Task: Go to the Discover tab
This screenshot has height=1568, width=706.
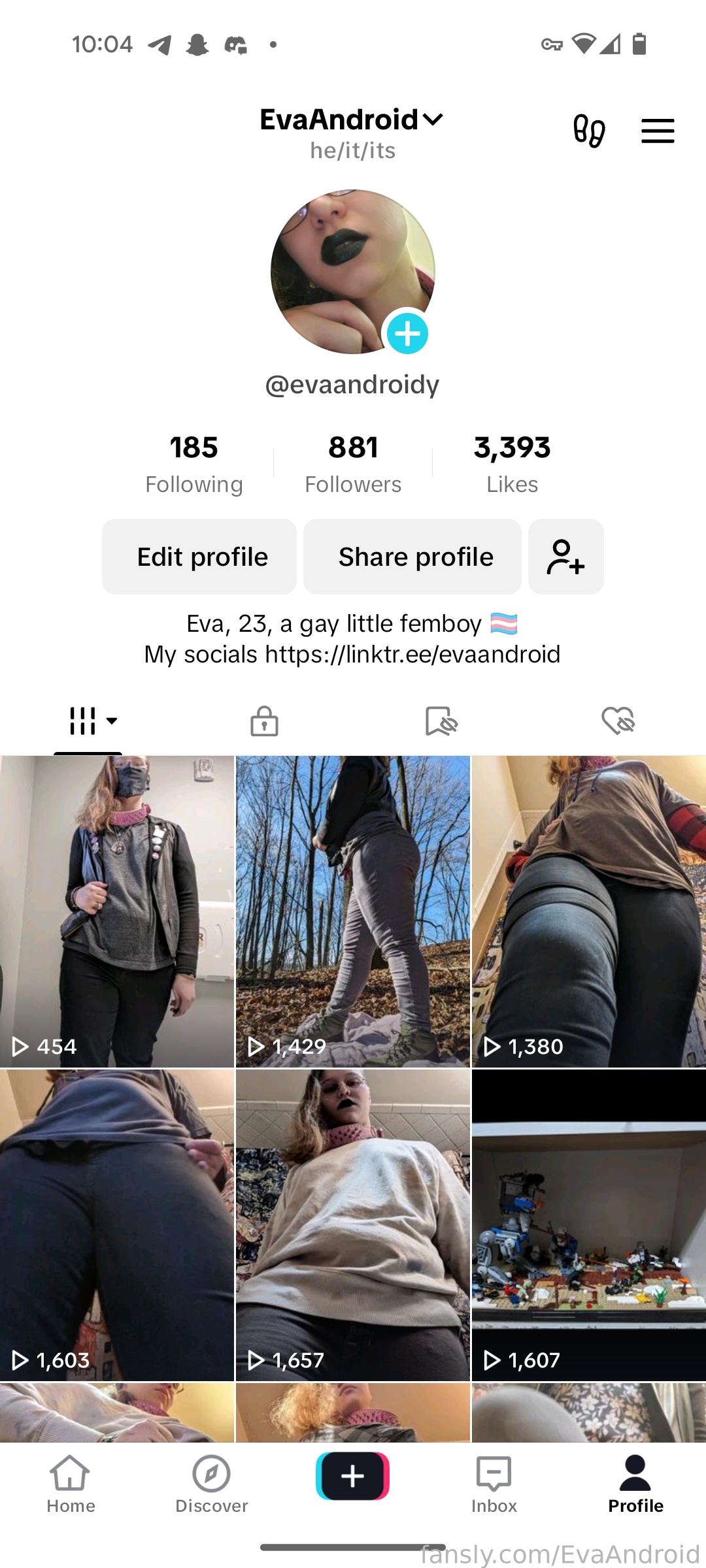Action: [212, 1484]
